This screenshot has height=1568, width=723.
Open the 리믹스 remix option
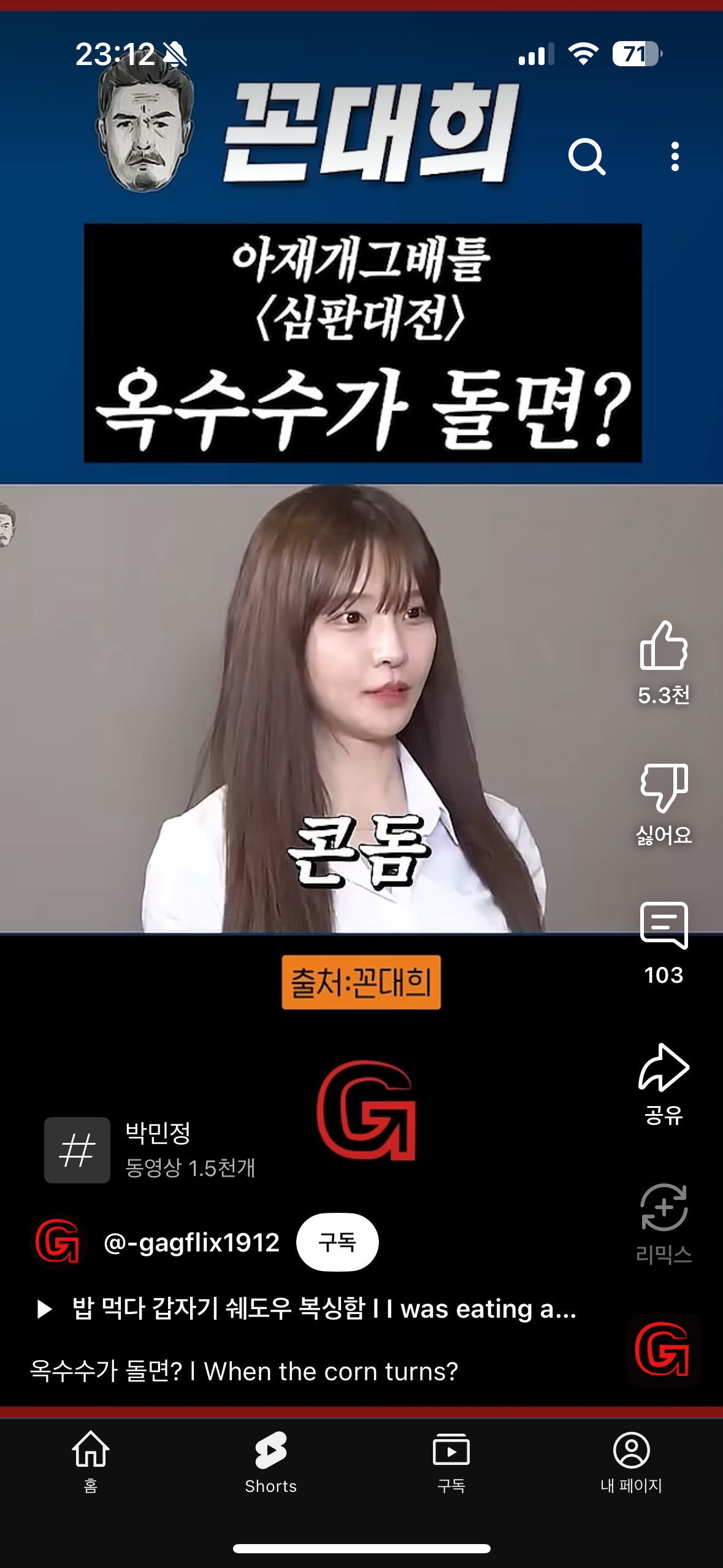click(664, 1207)
